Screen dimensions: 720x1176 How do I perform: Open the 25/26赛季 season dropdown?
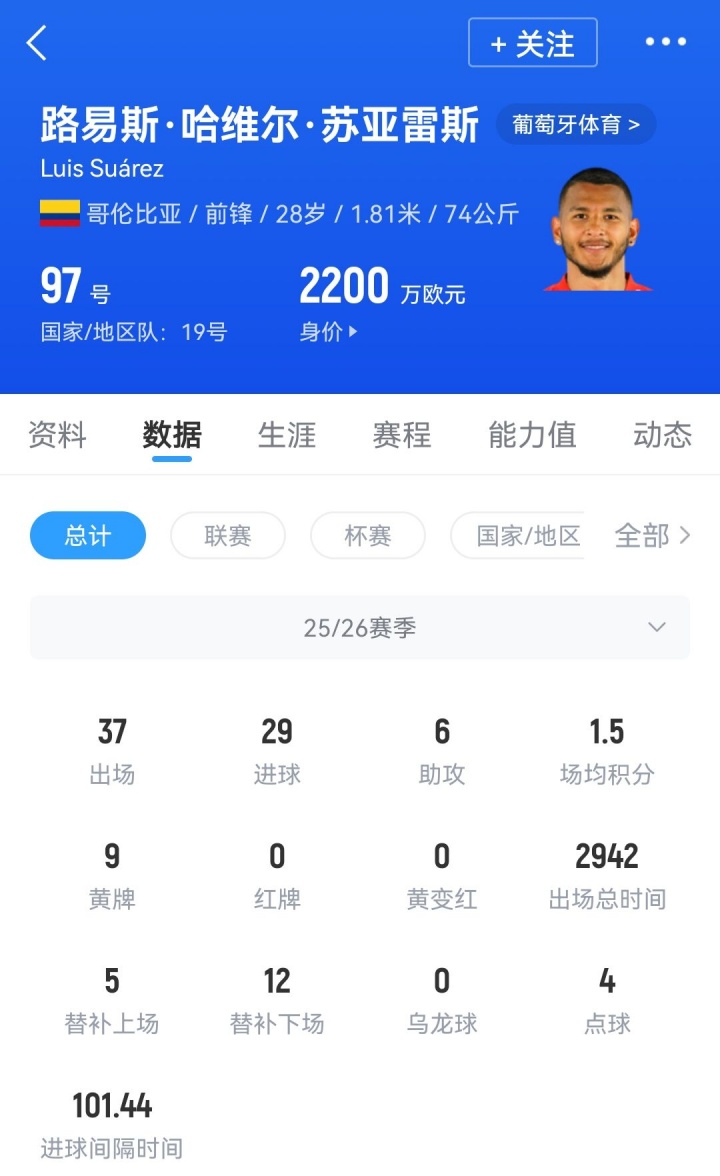click(360, 628)
